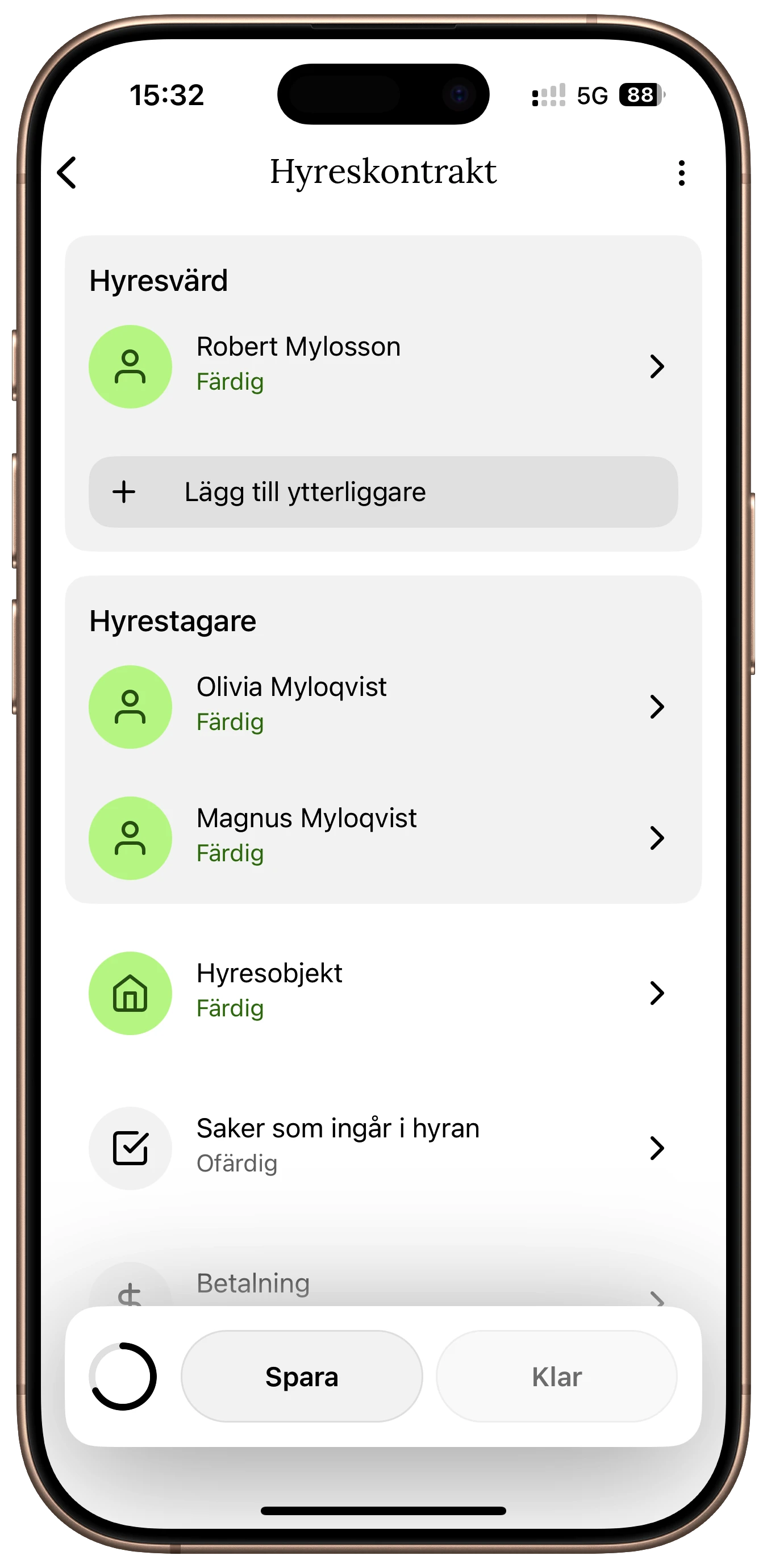Open the Hyresobjekt row chevron
This screenshot has width=767, height=1568.
click(x=657, y=993)
